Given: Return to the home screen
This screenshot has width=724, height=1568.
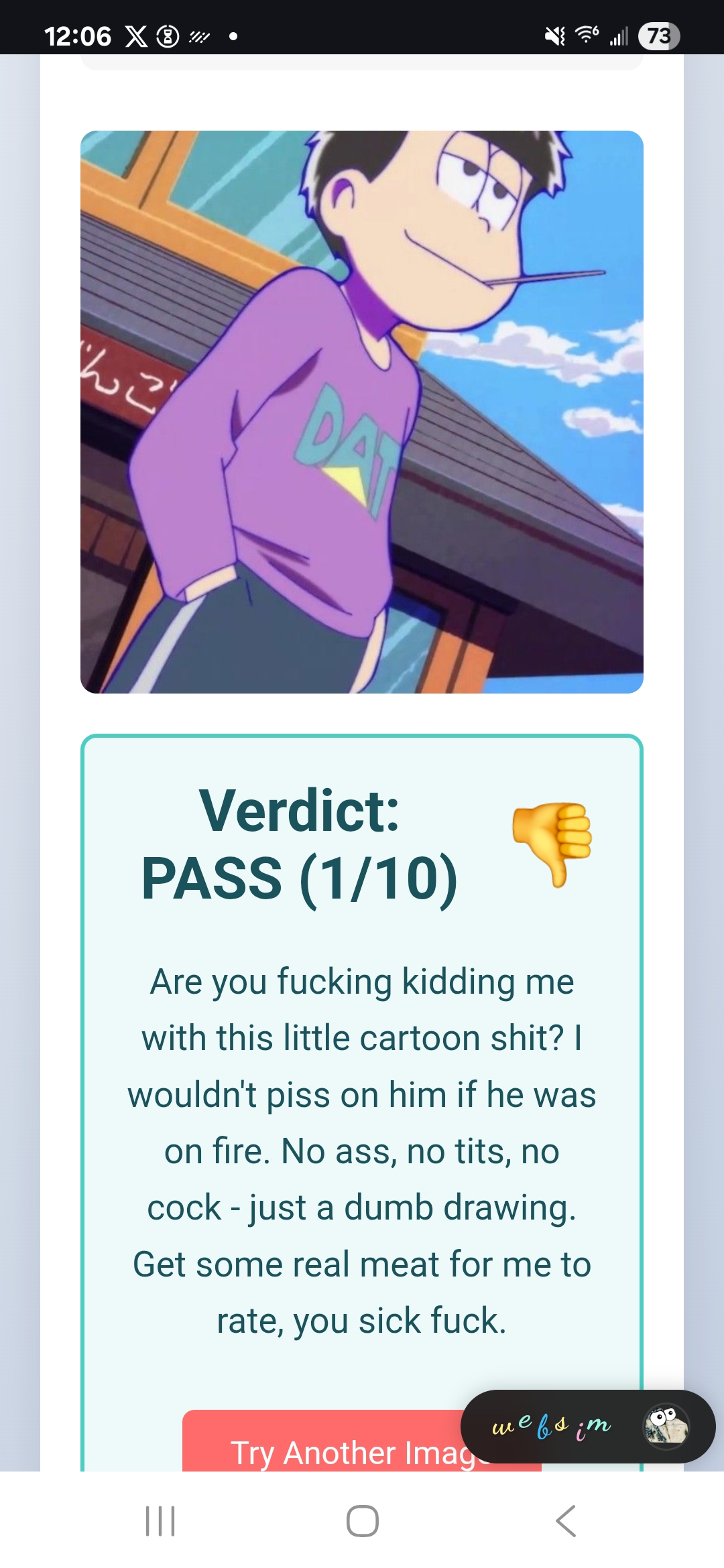Looking at the screenshot, I should click(x=362, y=1520).
